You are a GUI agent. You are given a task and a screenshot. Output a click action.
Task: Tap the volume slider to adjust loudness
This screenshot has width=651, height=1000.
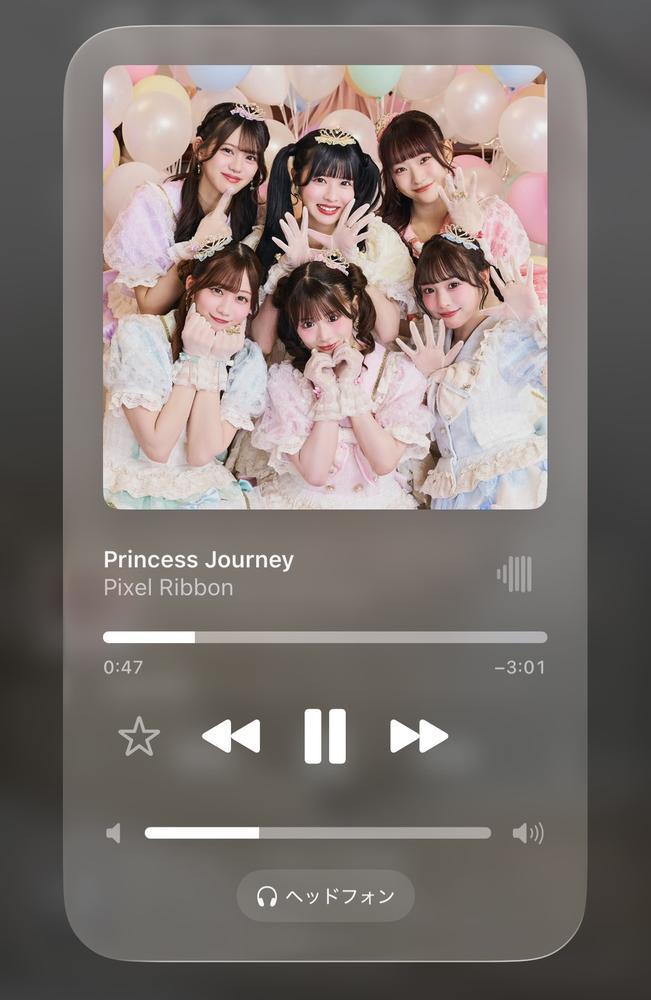coord(318,832)
